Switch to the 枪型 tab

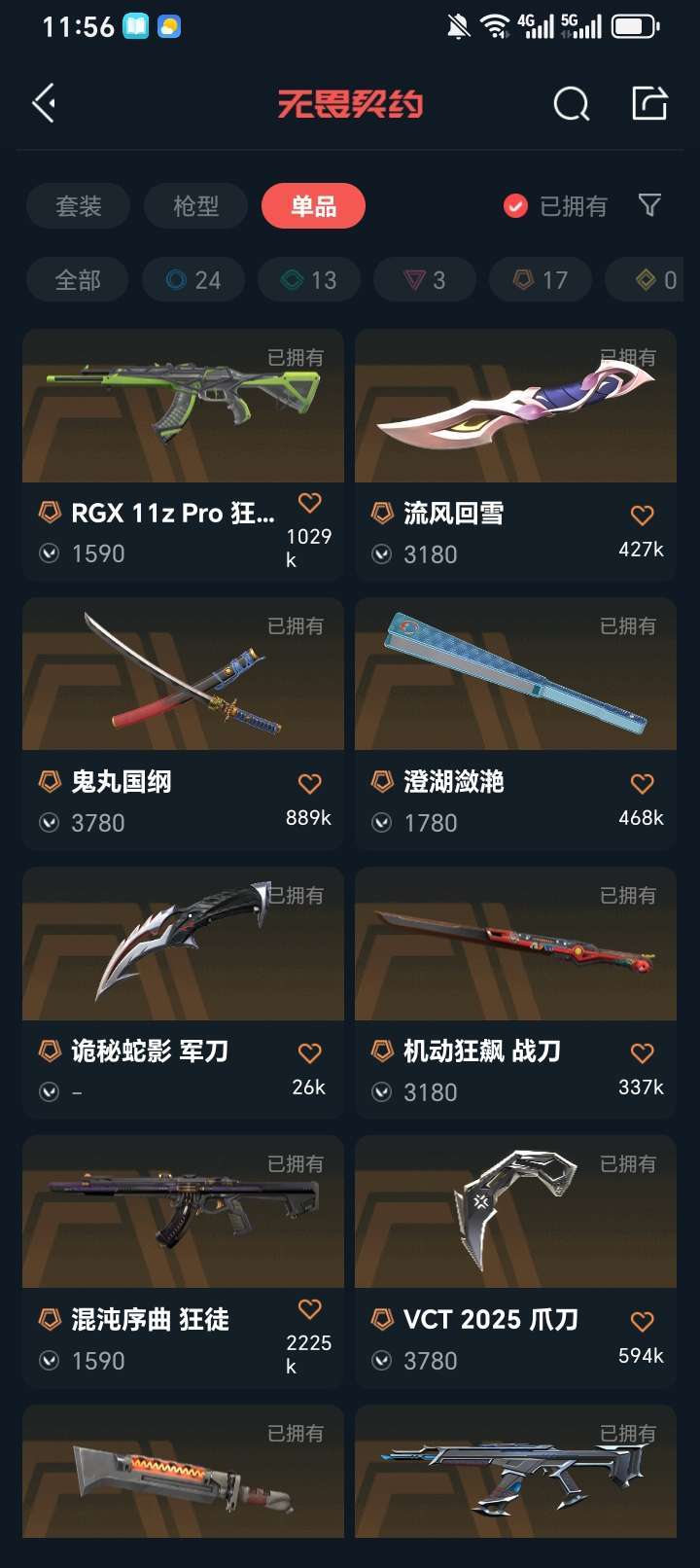point(196,206)
